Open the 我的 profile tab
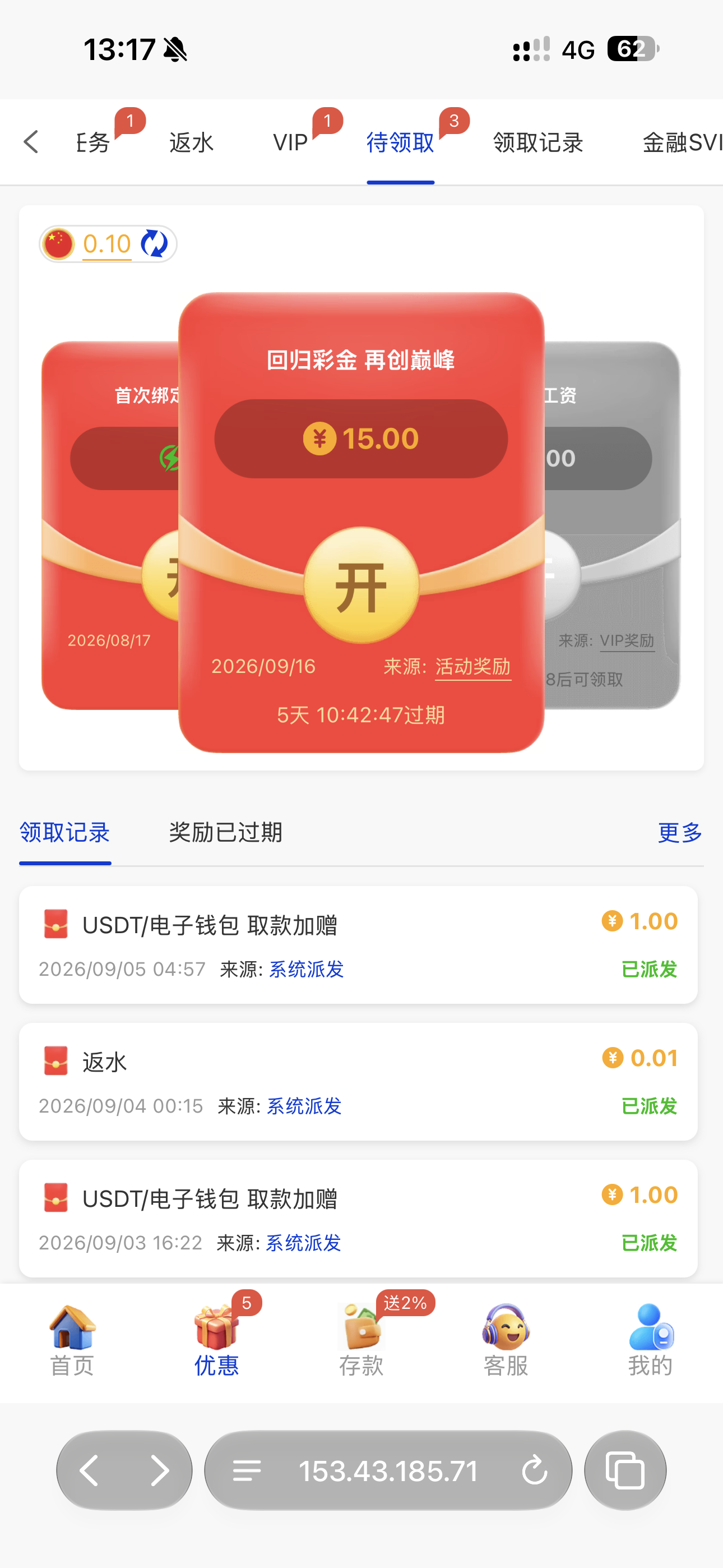The height and width of the screenshot is (1568, 723). pyautogui.click(x=651, y=1340)
